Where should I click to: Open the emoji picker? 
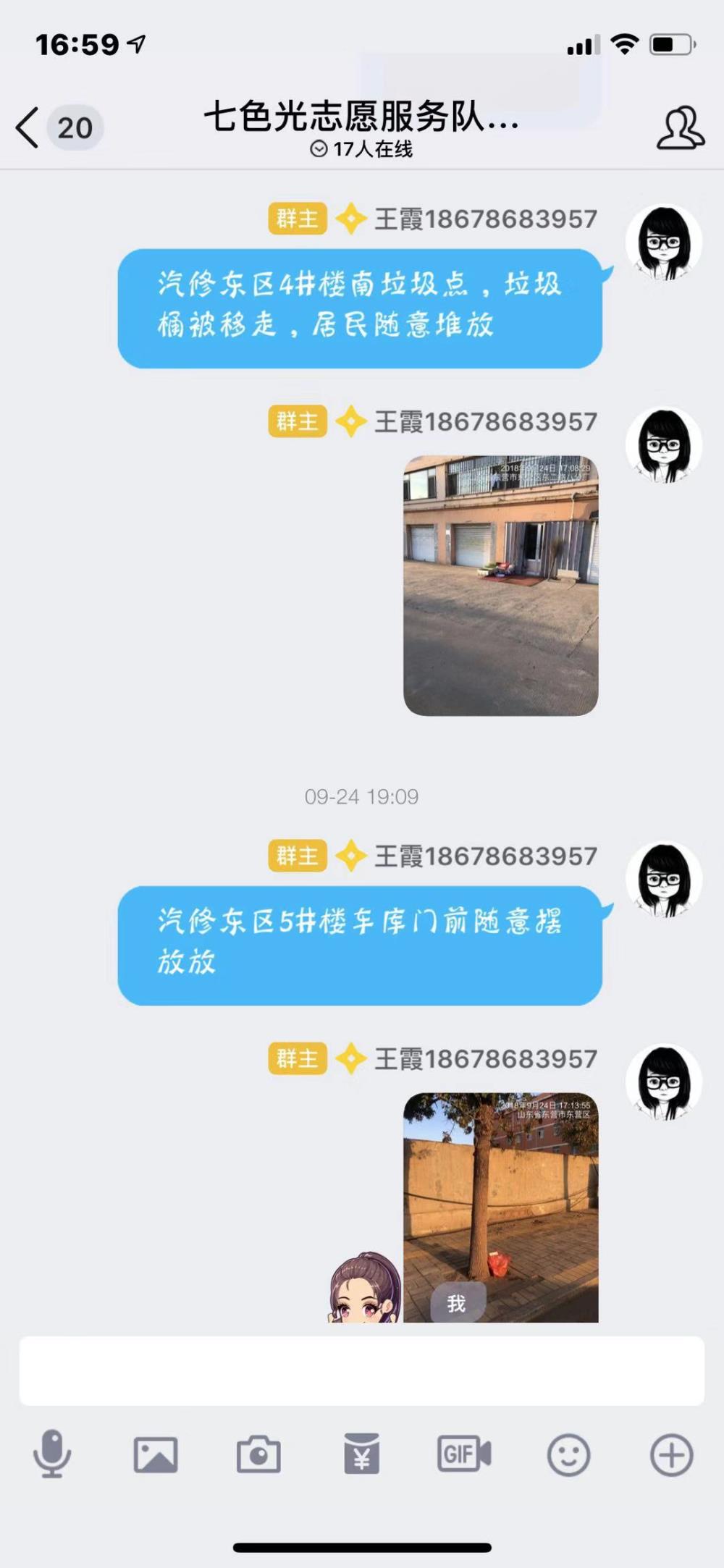click(568, 1455)
